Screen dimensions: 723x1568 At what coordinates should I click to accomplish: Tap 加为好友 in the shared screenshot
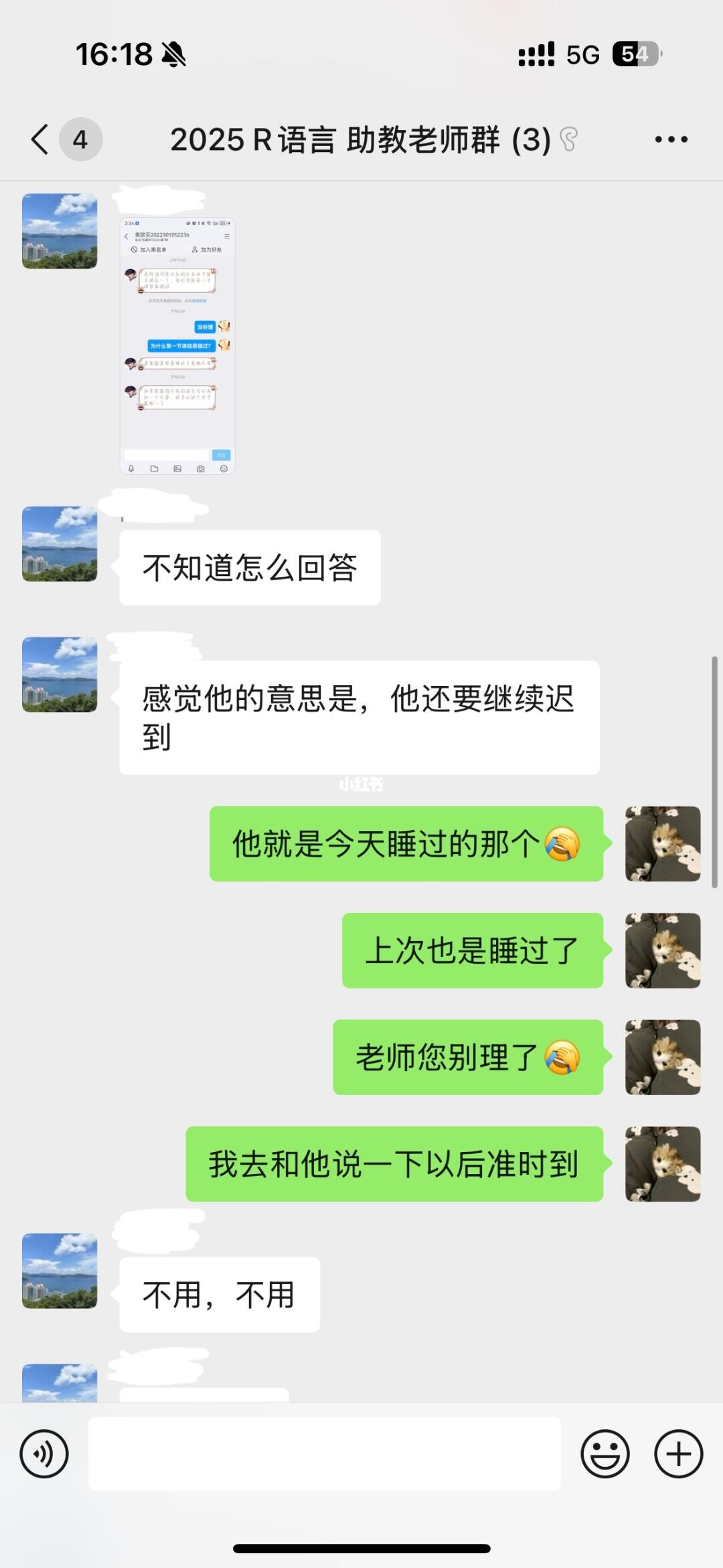point(210,249)
